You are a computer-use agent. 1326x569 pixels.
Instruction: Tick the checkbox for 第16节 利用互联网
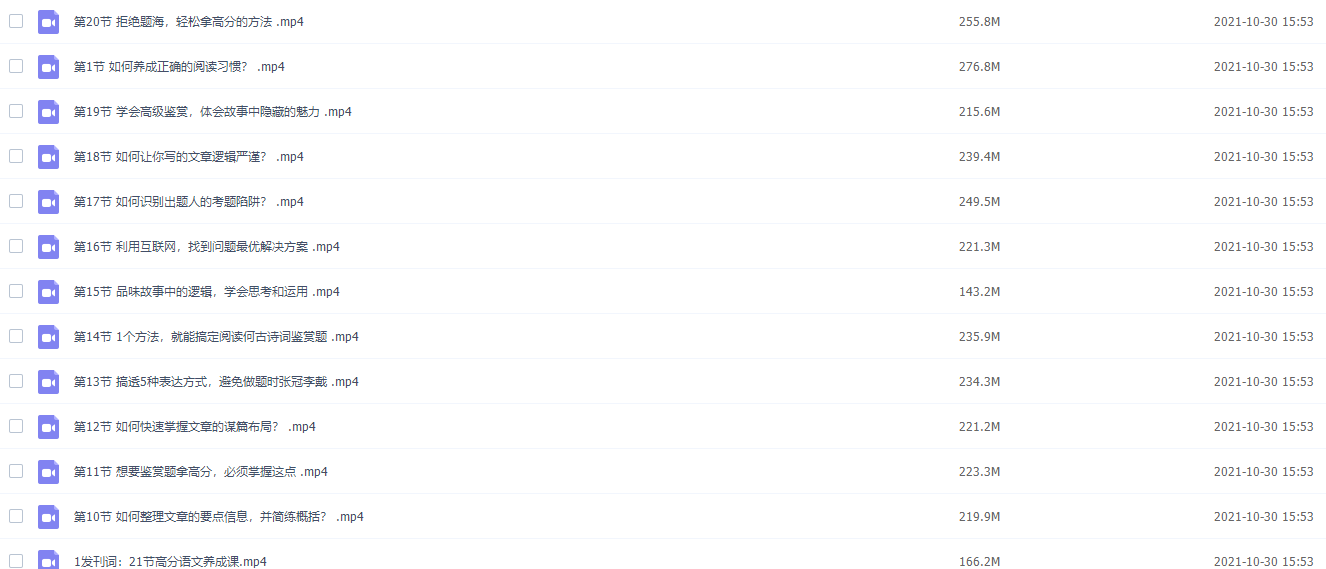(x=16, y=246)
